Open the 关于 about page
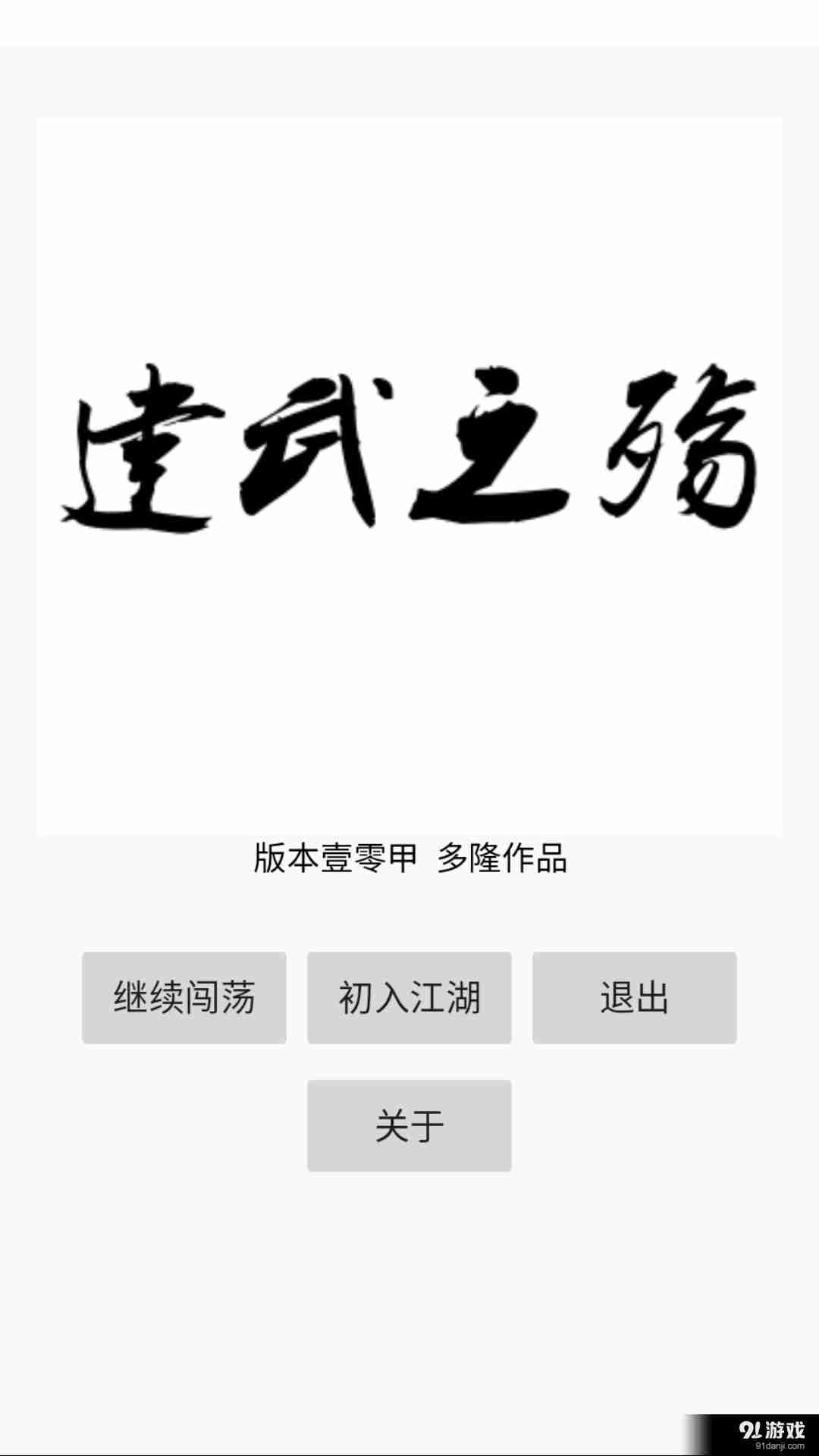 tap(409, 1125)
